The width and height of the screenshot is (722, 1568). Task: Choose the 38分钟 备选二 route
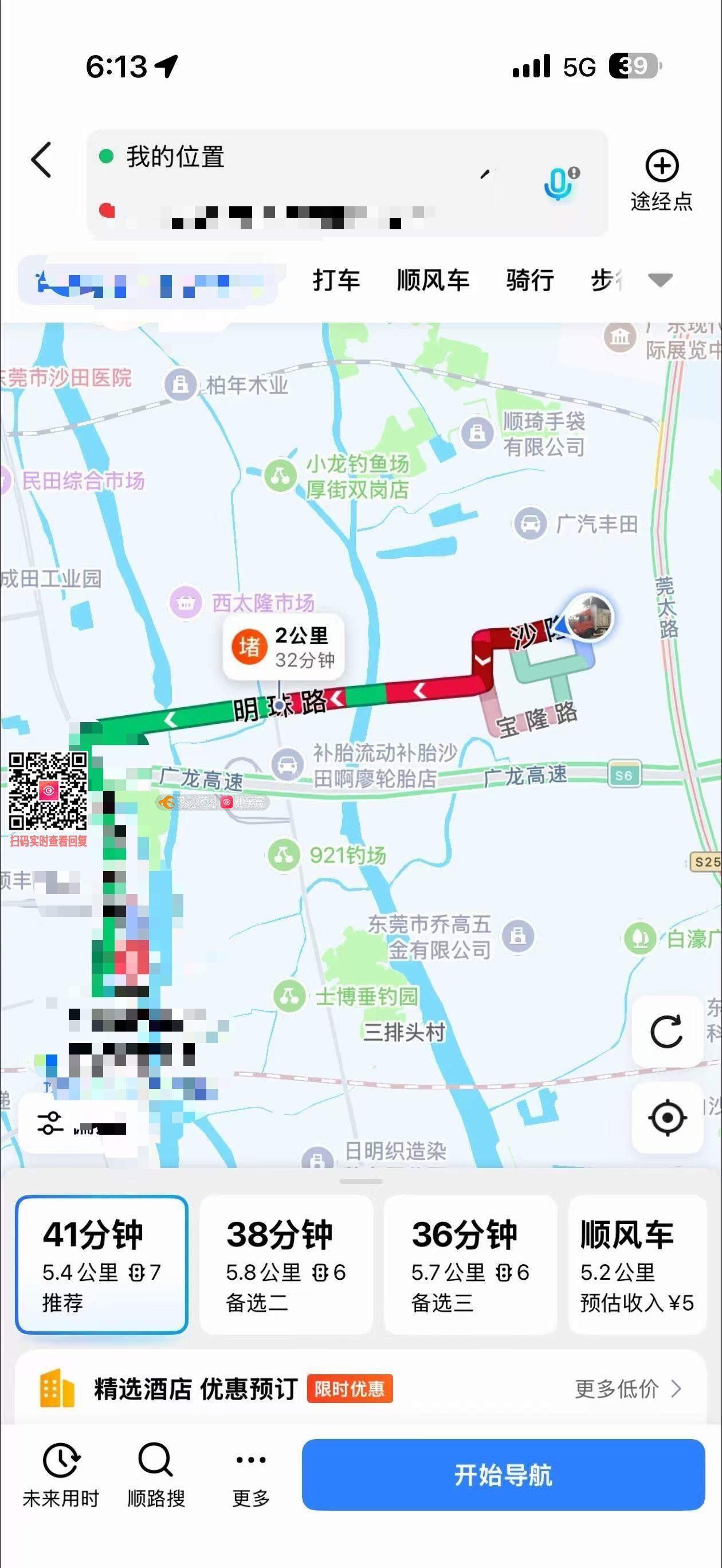tap(286, 1264)
